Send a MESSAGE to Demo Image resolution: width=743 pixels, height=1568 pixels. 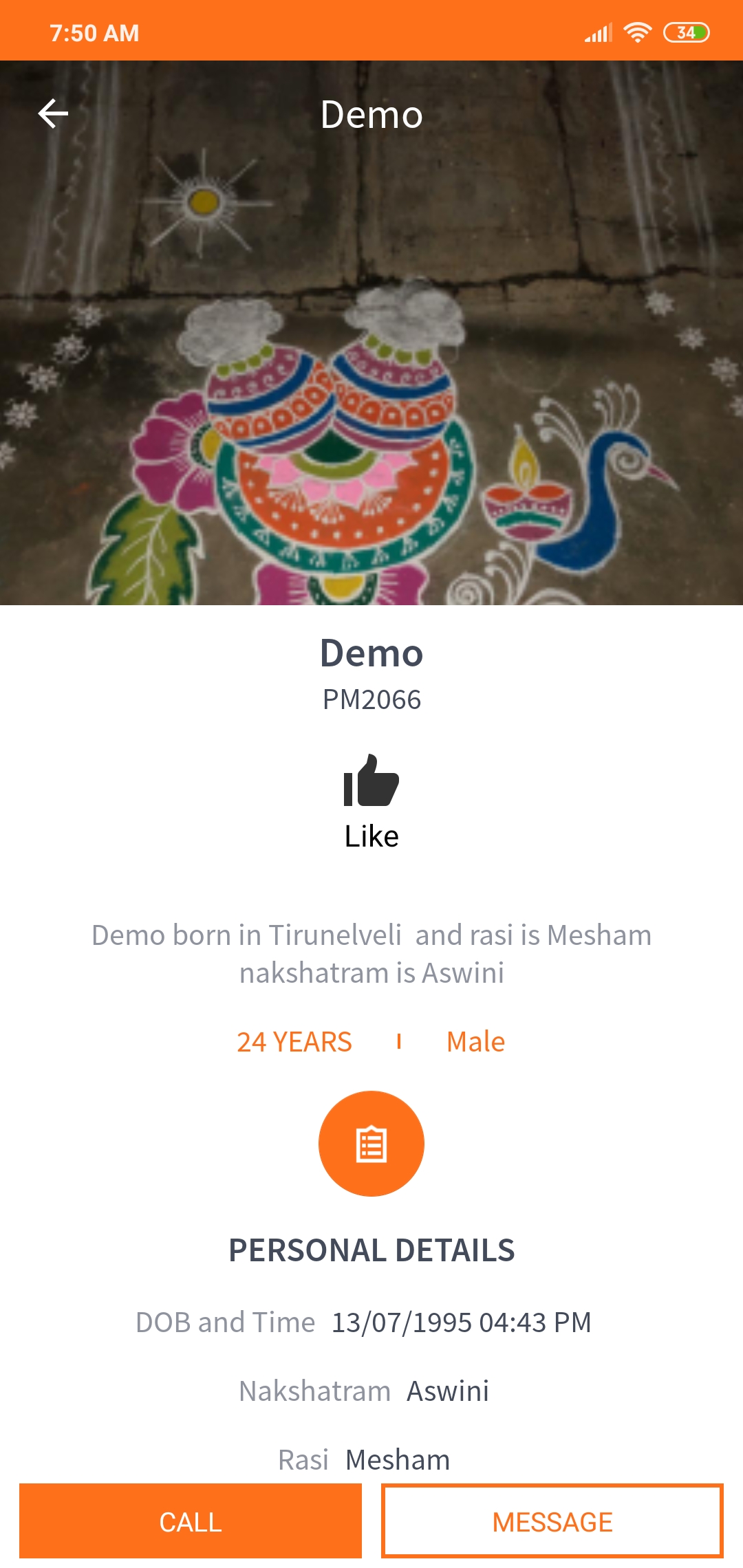click(x=552, y=1521)
